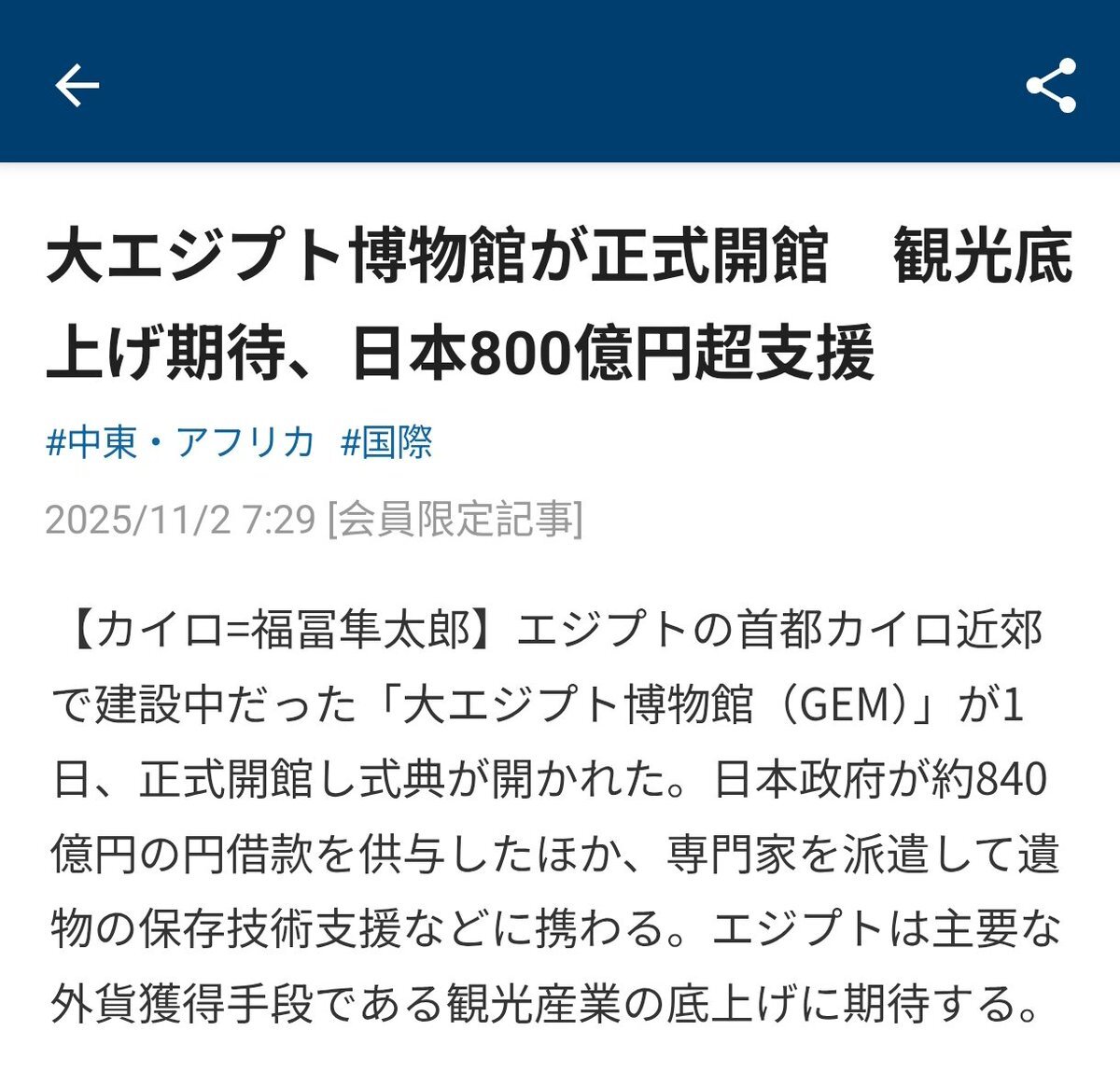This screenshot has width=1120, height=1072.
Task: Open the #国際 topic tag
Action: point(386,441)
